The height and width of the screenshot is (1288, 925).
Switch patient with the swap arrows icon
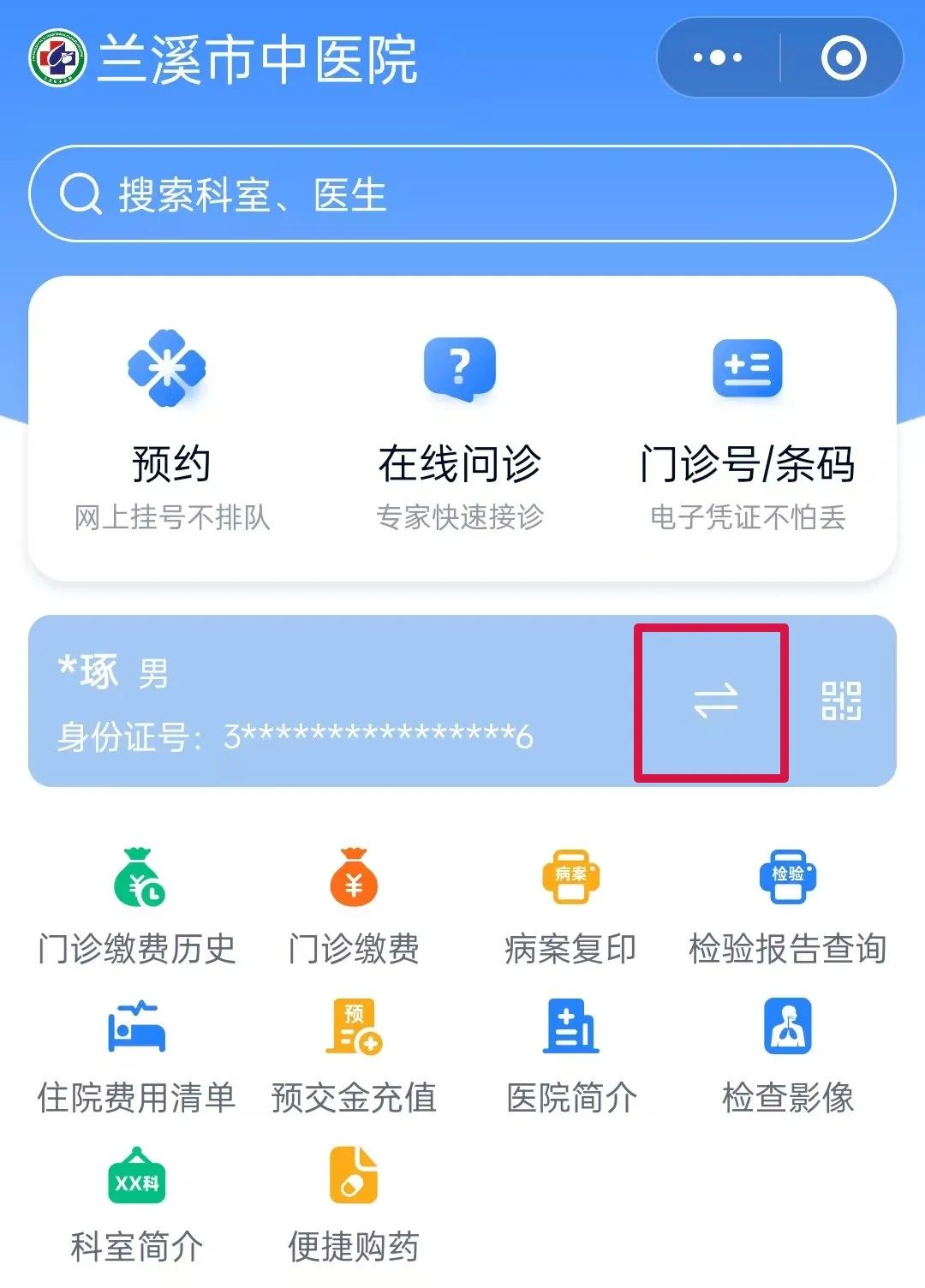tap(714, 701)
